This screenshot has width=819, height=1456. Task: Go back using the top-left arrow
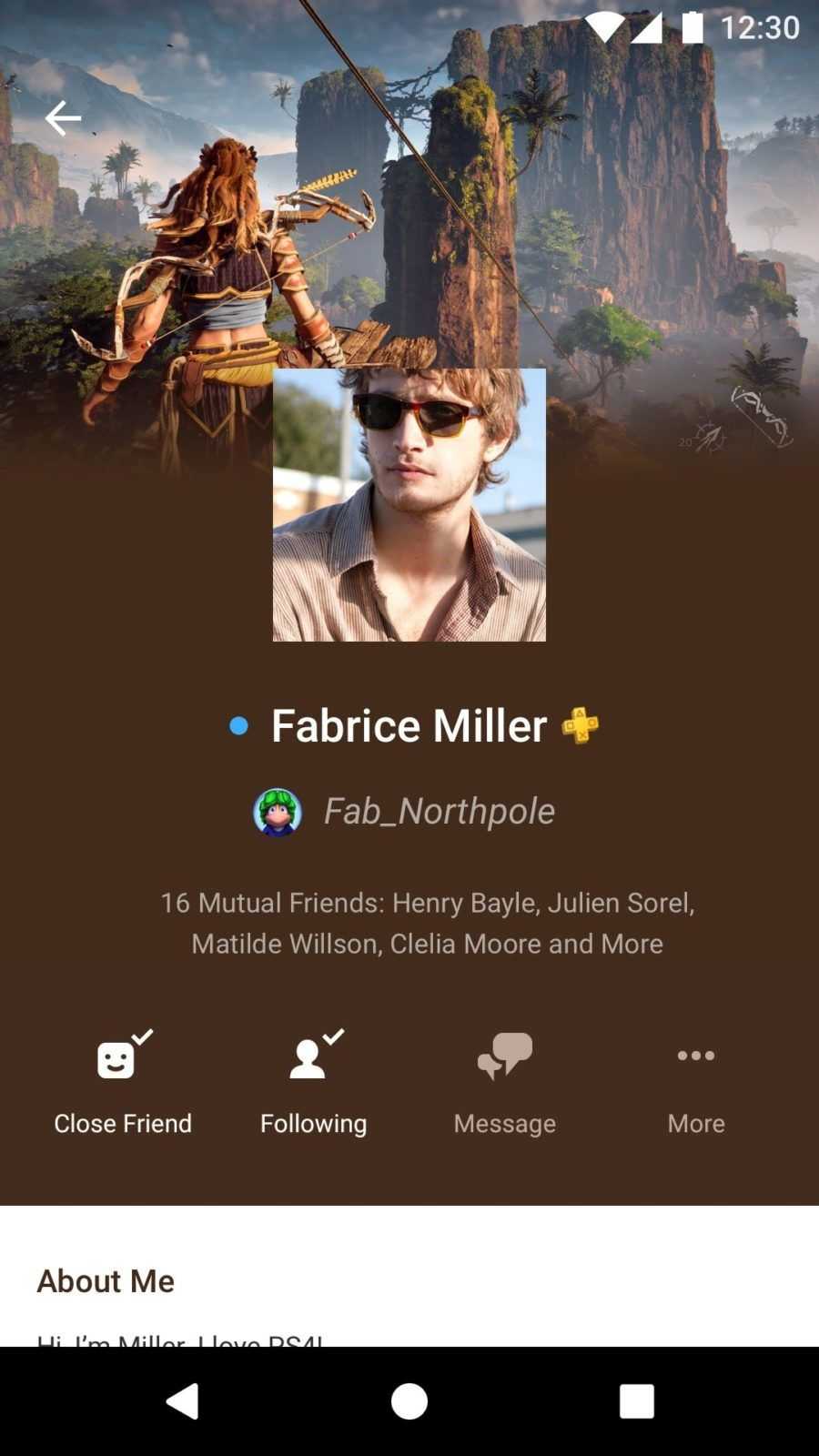63,118
